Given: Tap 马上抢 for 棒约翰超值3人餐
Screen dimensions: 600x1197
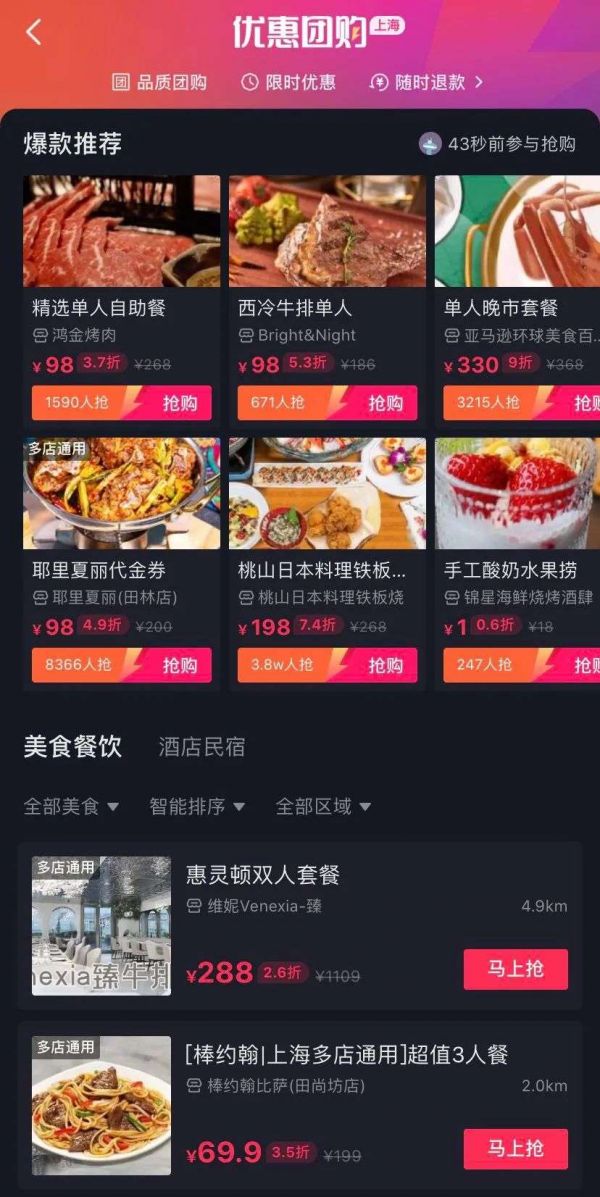Looking at the screenshot, I should click(x=515, y=1149).
